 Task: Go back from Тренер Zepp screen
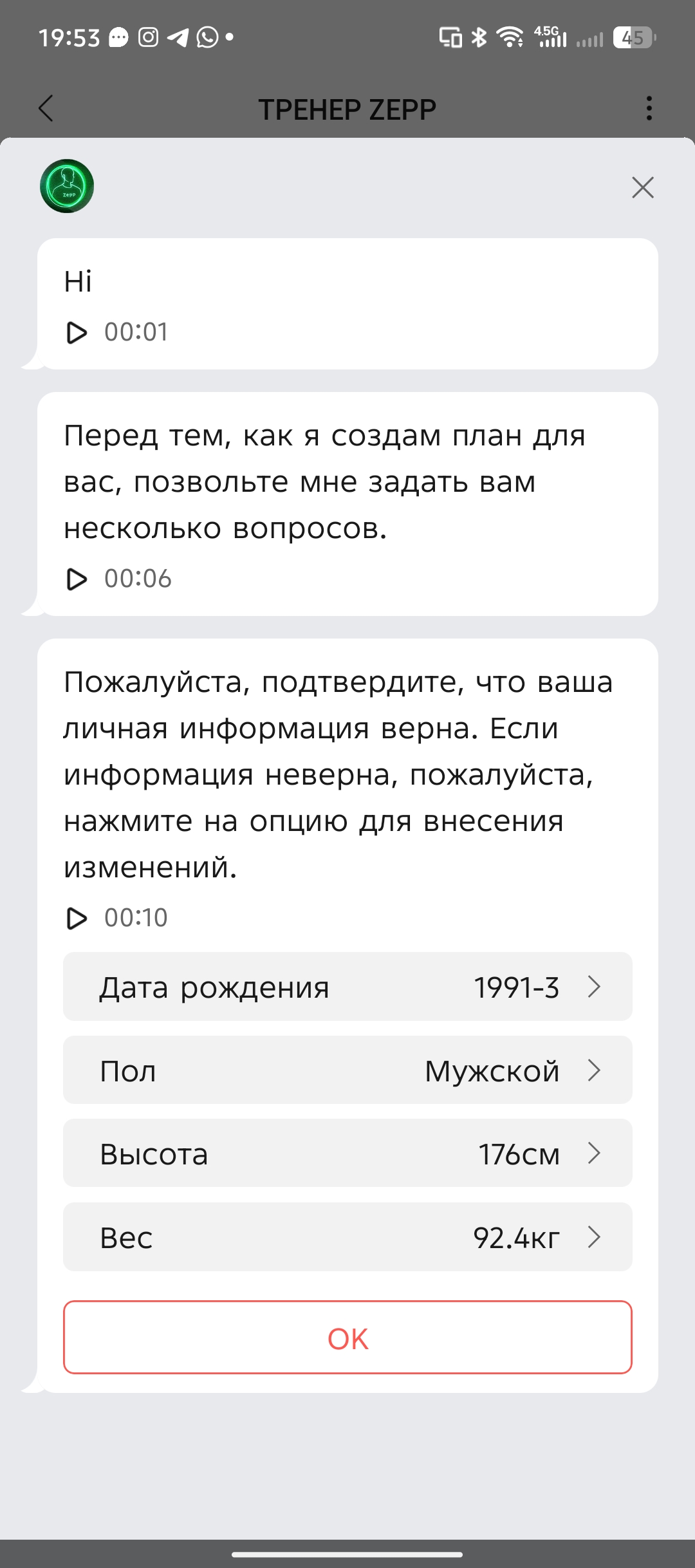46,109
